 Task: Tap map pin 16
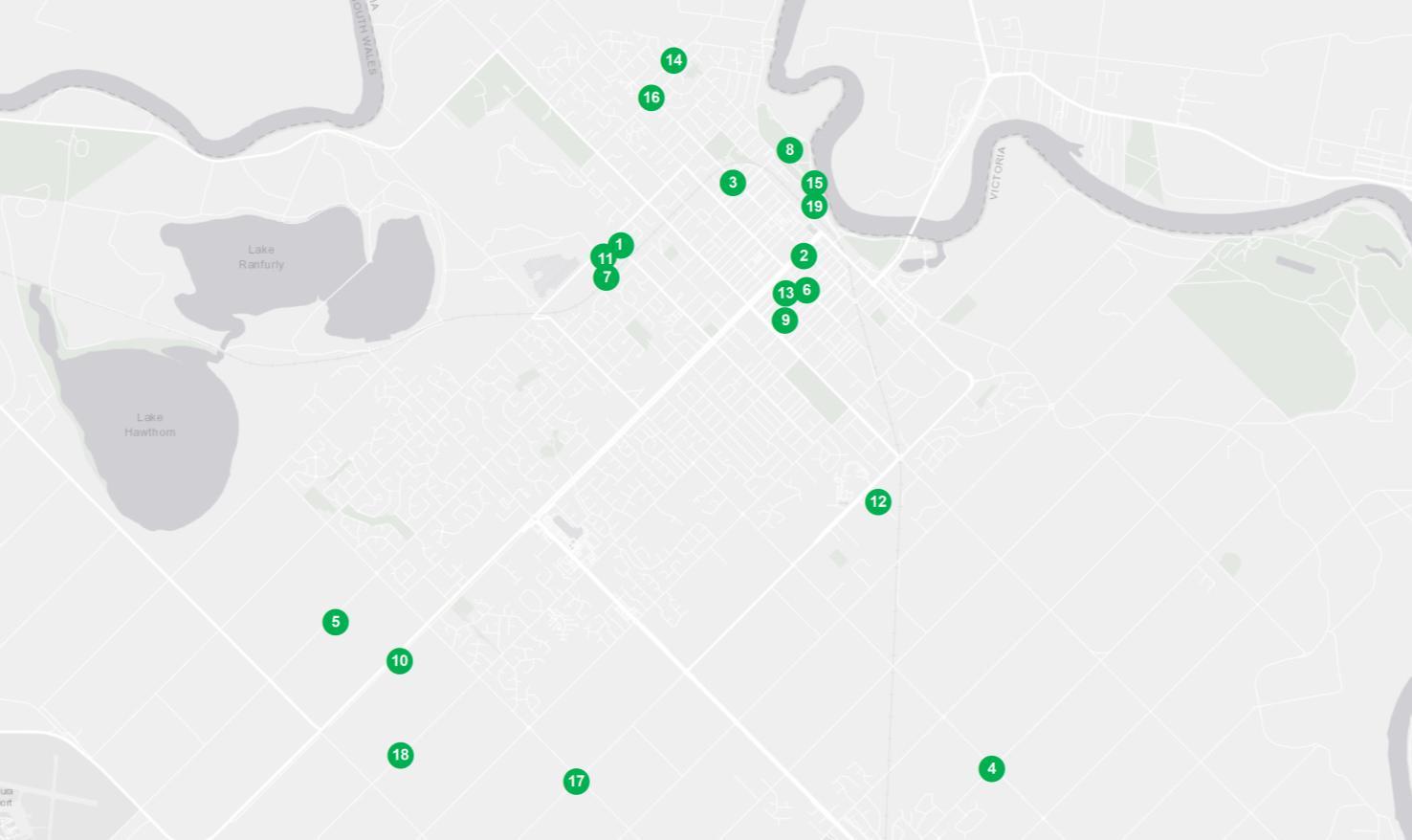tap(651, 98)
